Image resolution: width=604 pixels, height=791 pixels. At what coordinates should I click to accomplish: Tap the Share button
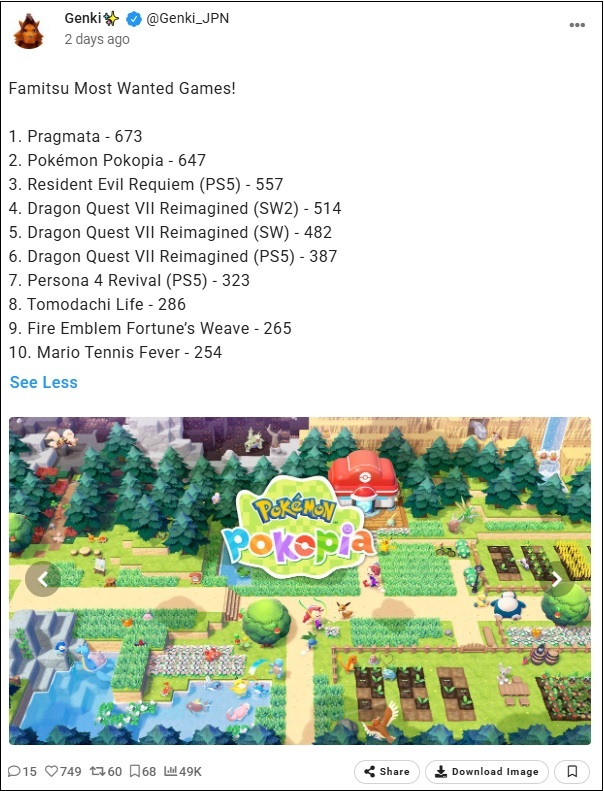386,771
